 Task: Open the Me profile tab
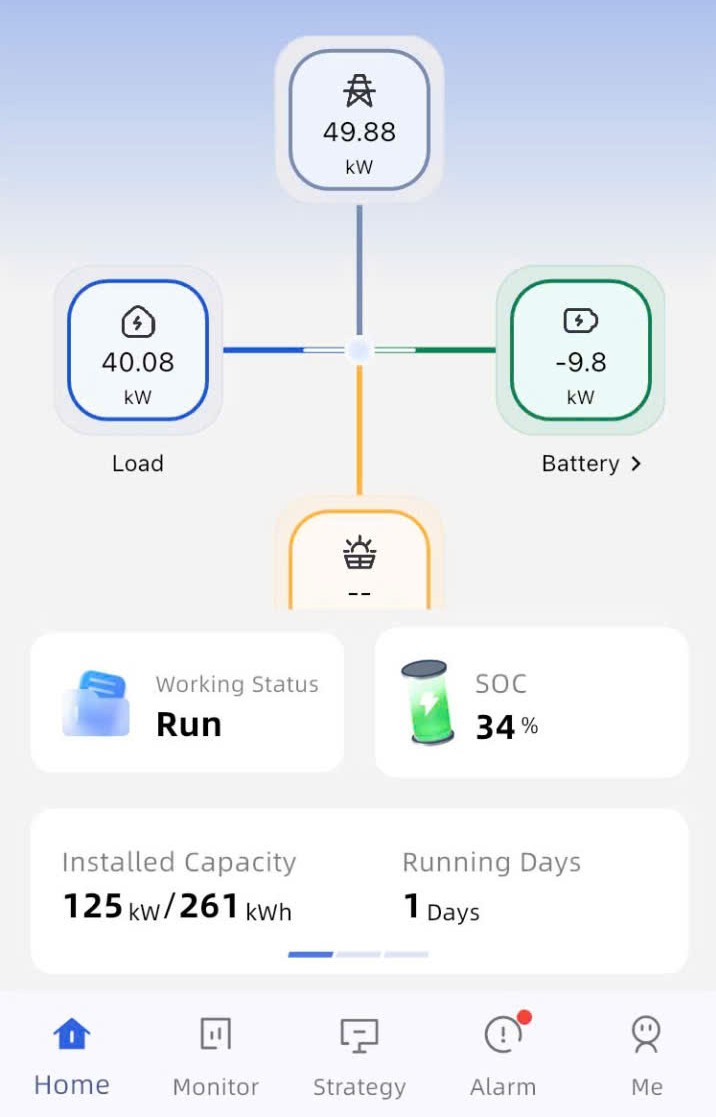(x=646, y=1057)
